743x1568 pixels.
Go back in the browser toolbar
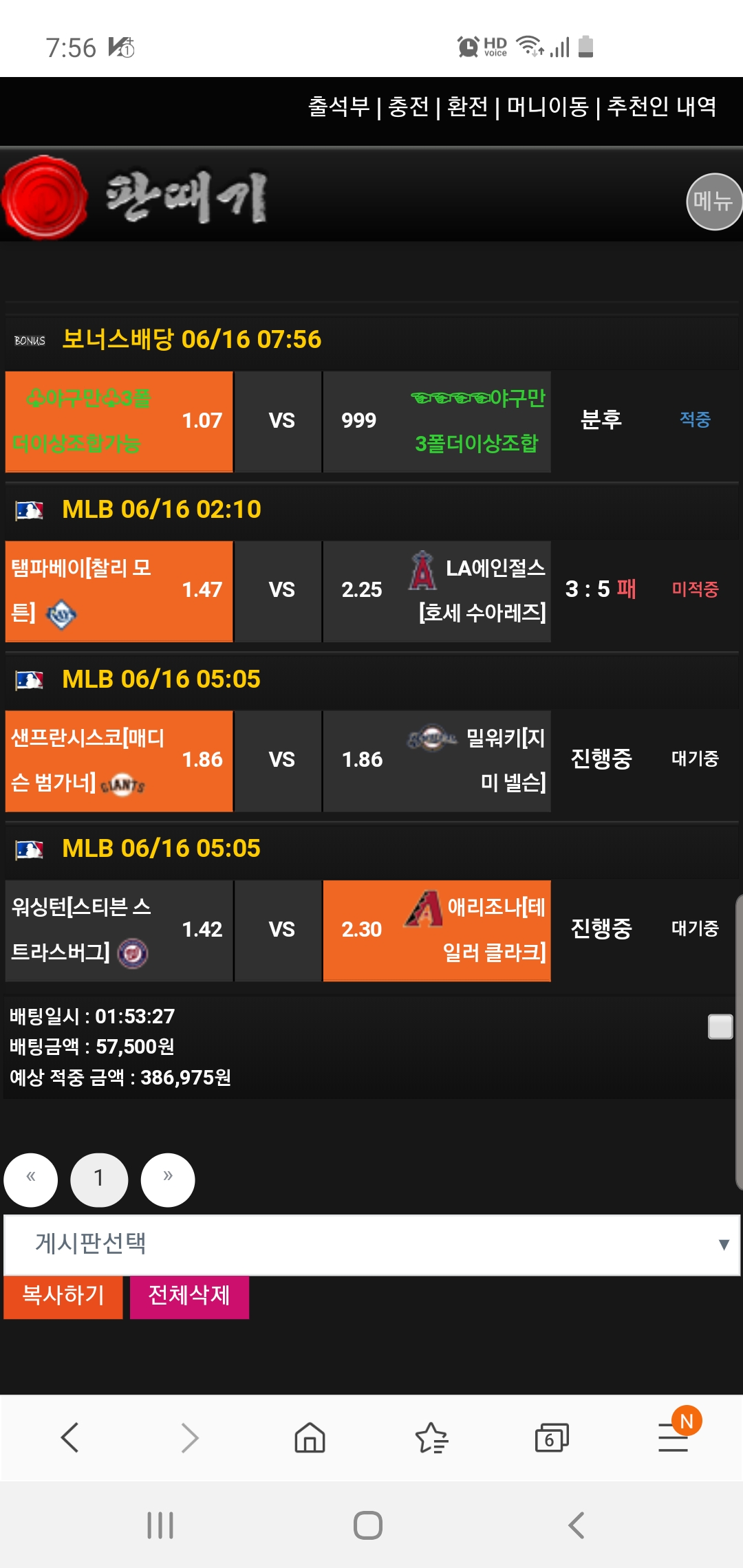tap(70, 1437)
